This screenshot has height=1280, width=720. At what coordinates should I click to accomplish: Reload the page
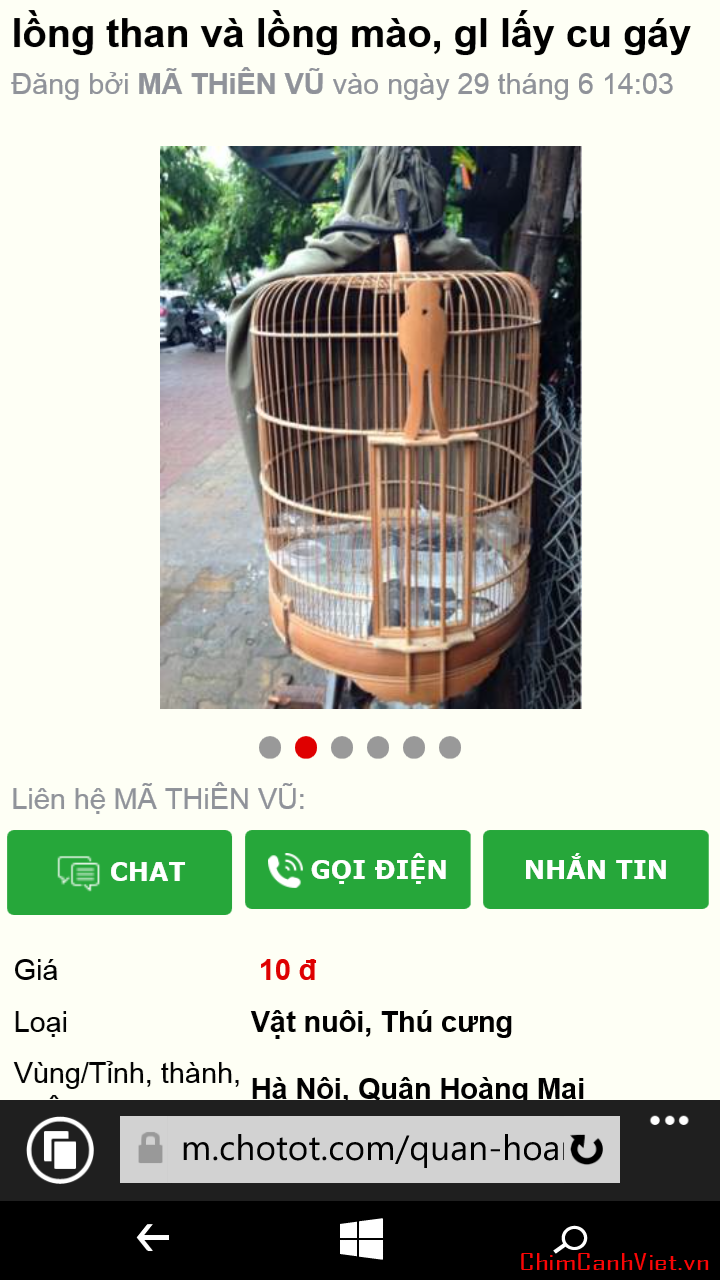click(x=587, y=1150)
